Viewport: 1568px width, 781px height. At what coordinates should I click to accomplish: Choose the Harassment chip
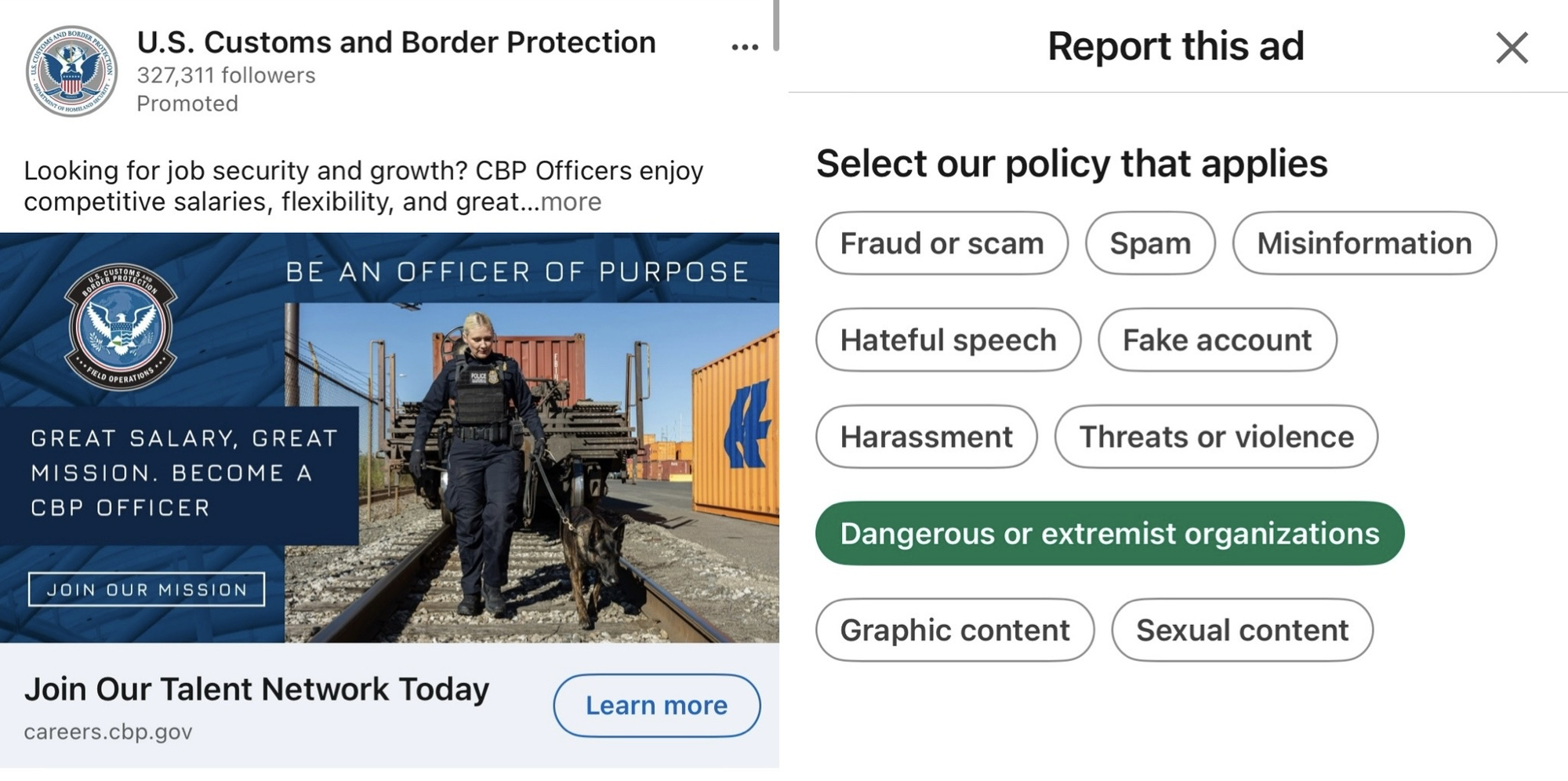pos(925,437)
